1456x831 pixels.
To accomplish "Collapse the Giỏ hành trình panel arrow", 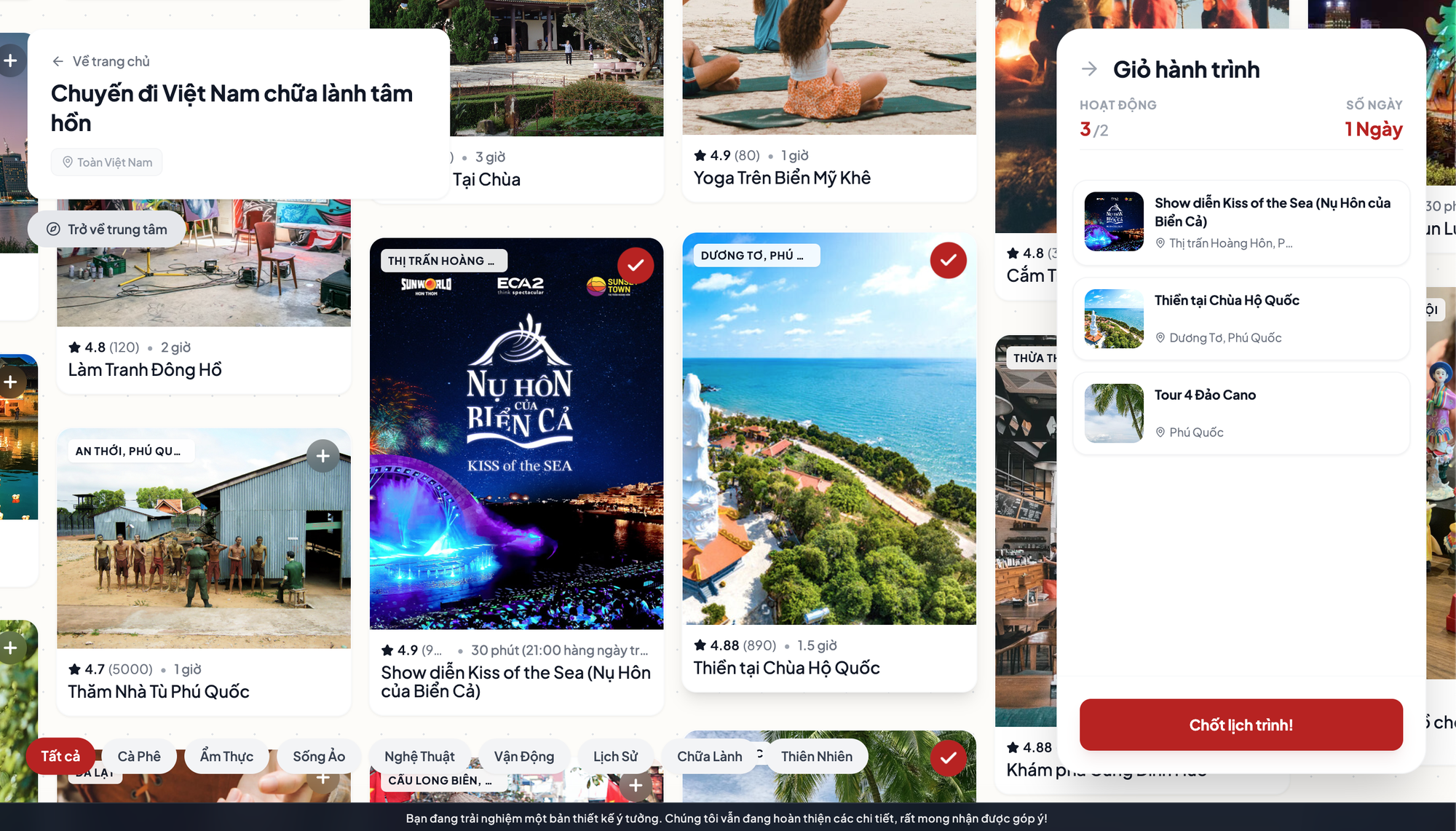I will click(x=1089, y=69).
